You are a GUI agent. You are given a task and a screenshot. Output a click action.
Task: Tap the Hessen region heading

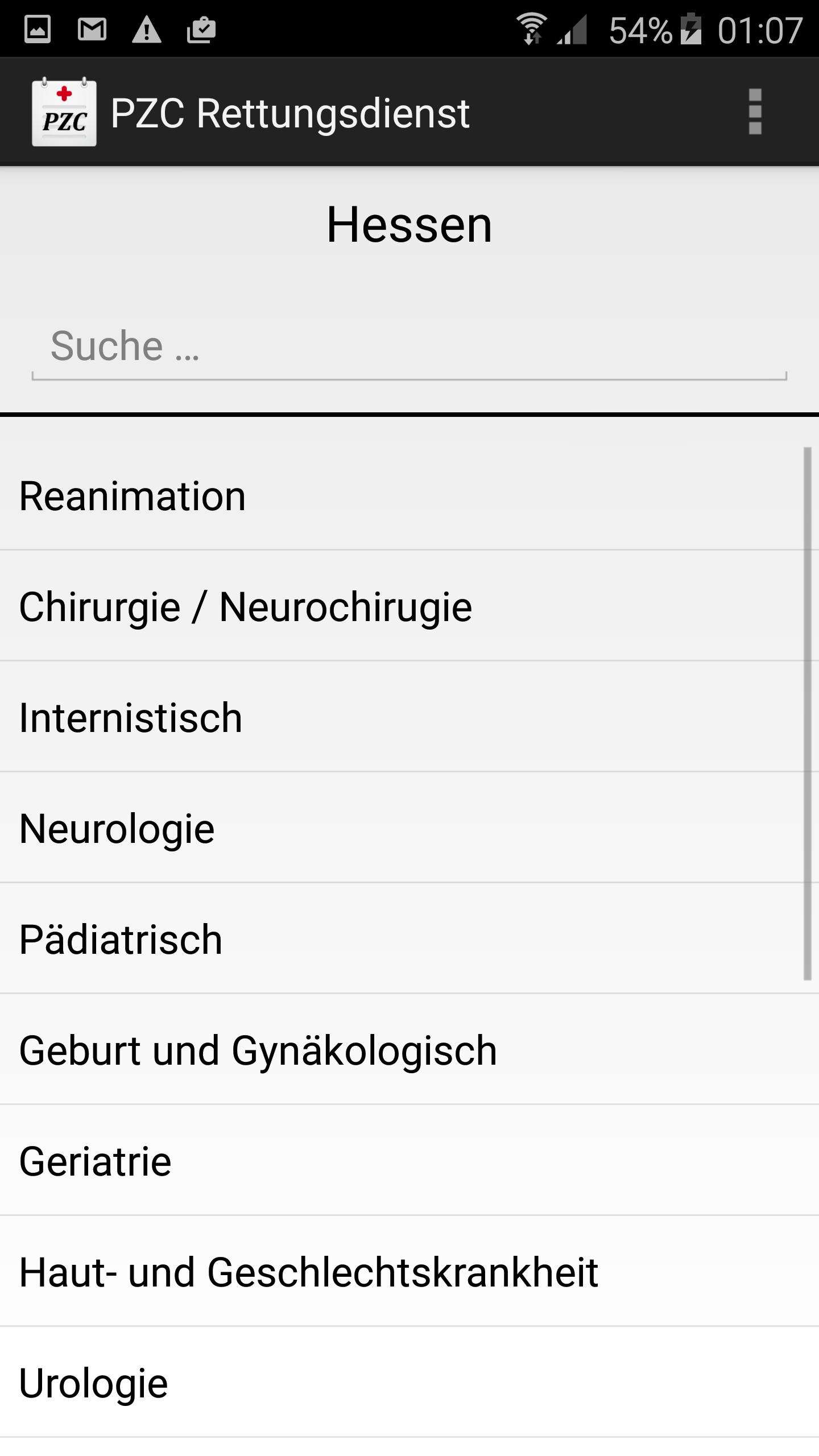pos(408,225)
